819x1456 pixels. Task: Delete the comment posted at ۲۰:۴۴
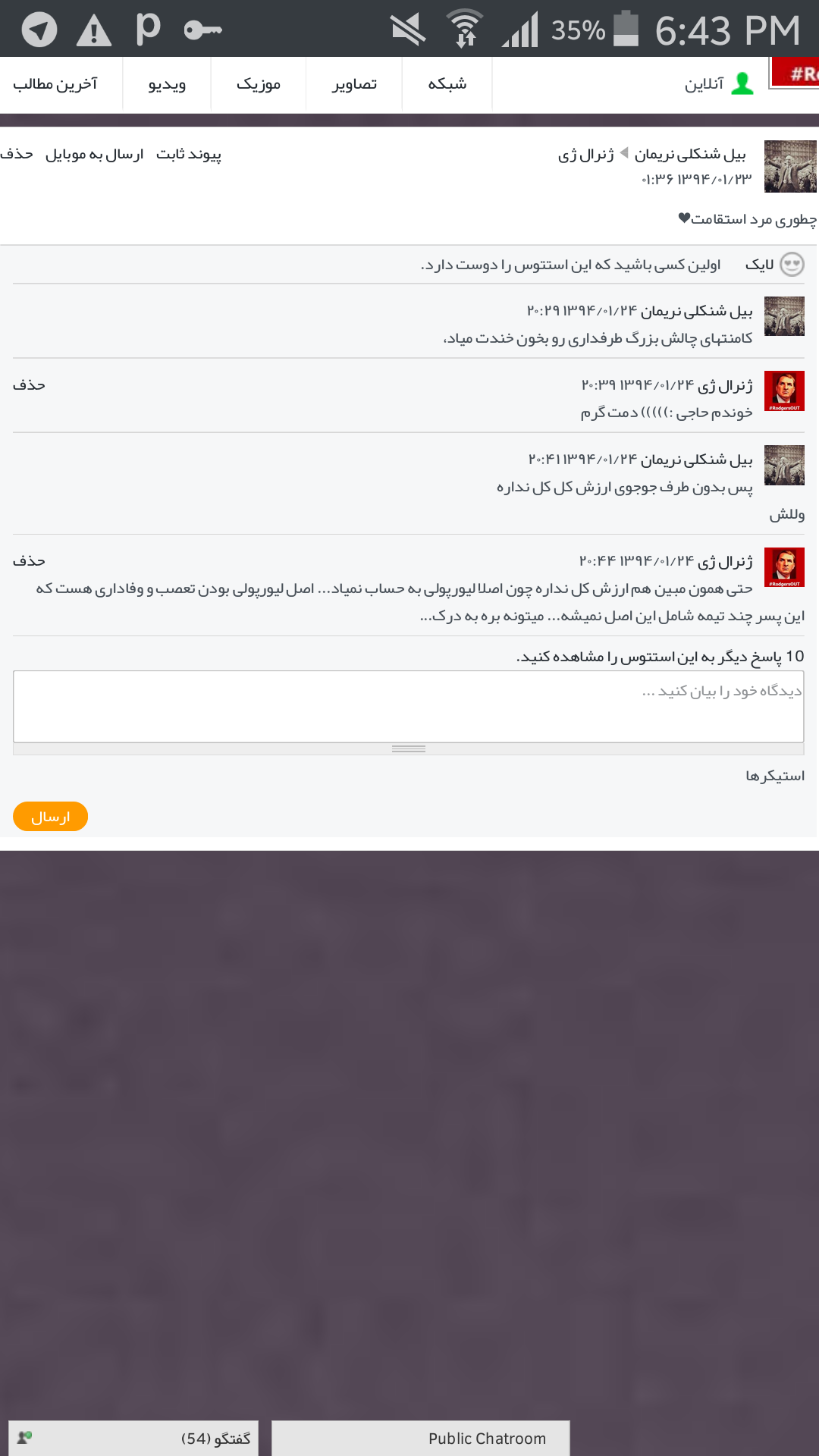29,561
